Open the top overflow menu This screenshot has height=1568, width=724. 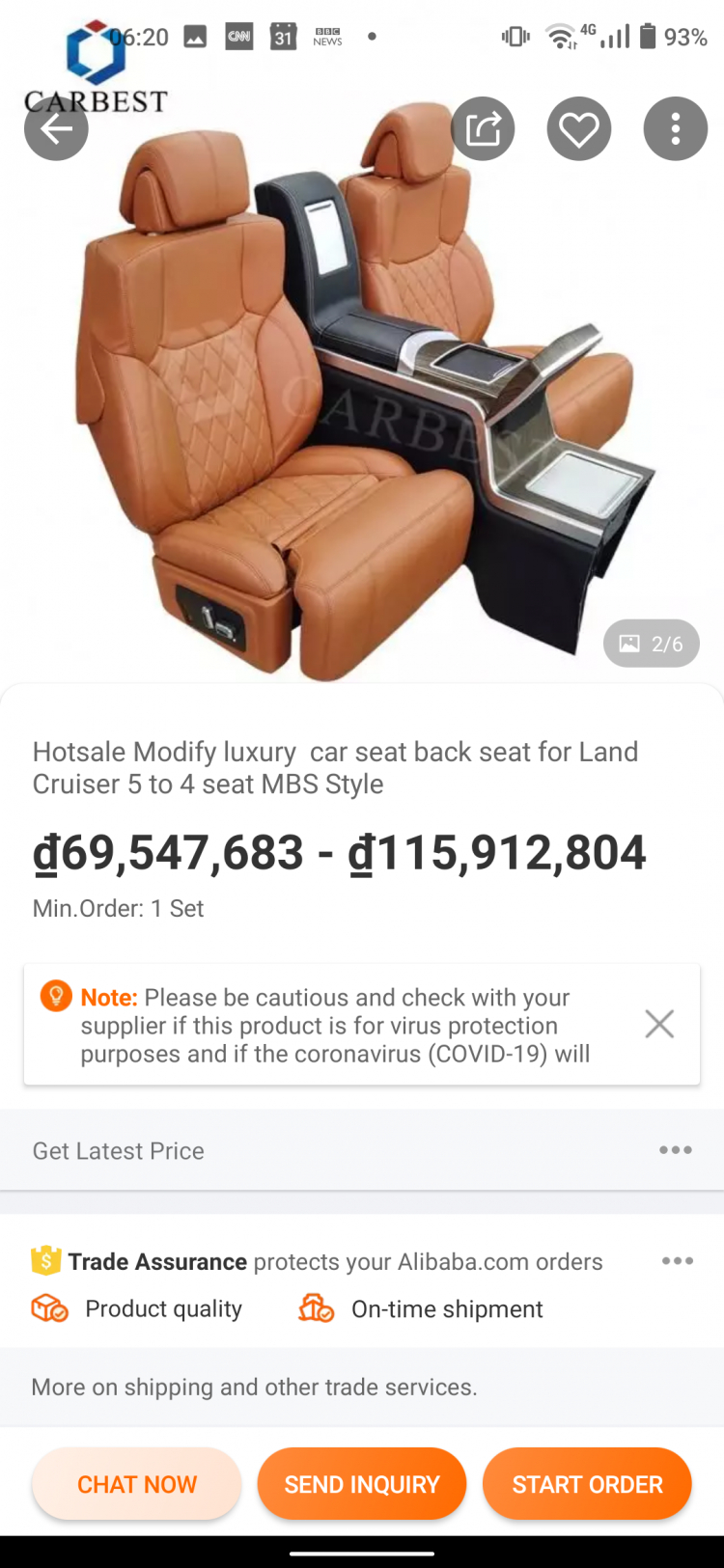click(x=676, y=129)
